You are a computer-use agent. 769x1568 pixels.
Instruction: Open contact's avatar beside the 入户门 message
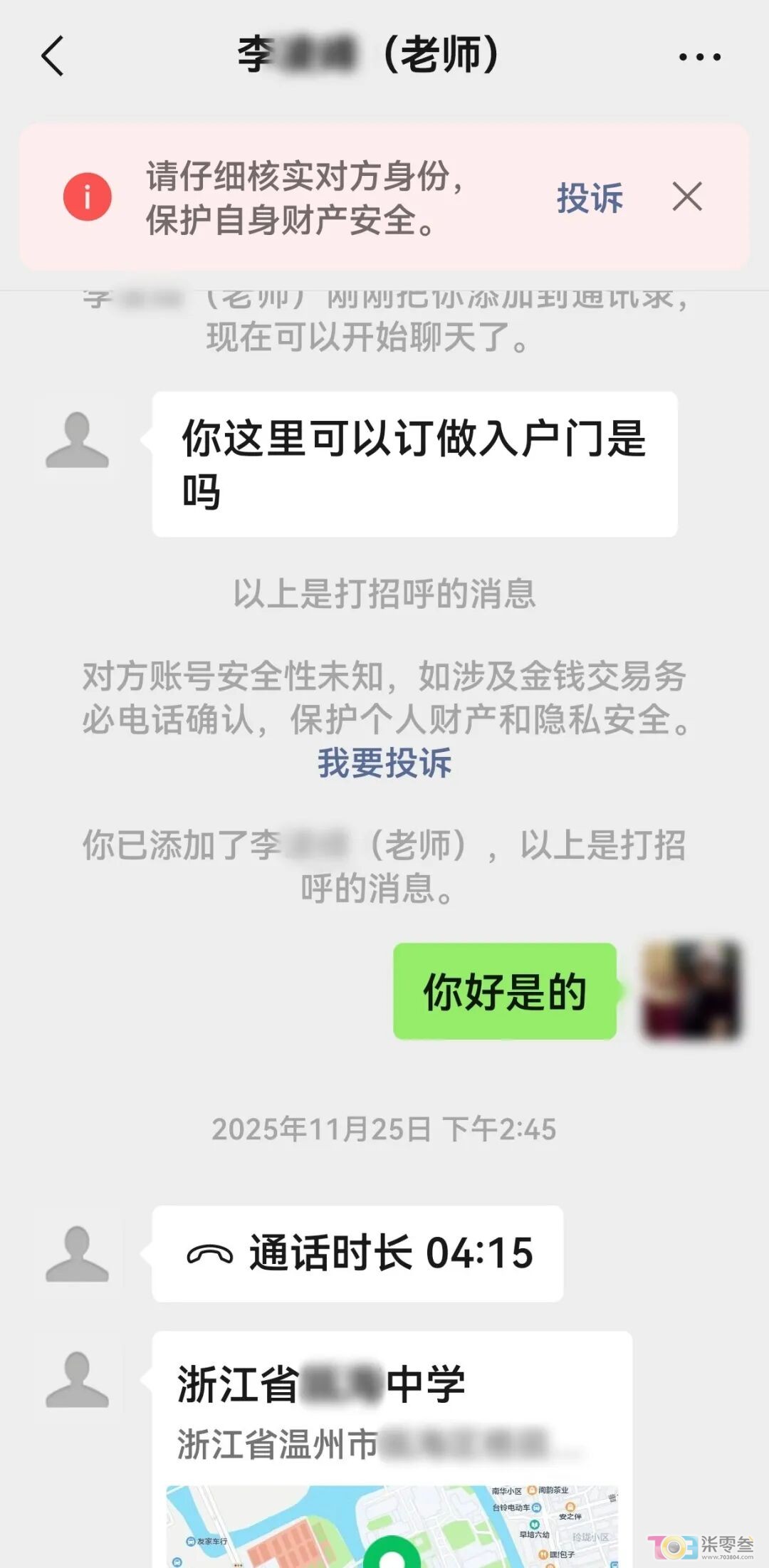77,440
